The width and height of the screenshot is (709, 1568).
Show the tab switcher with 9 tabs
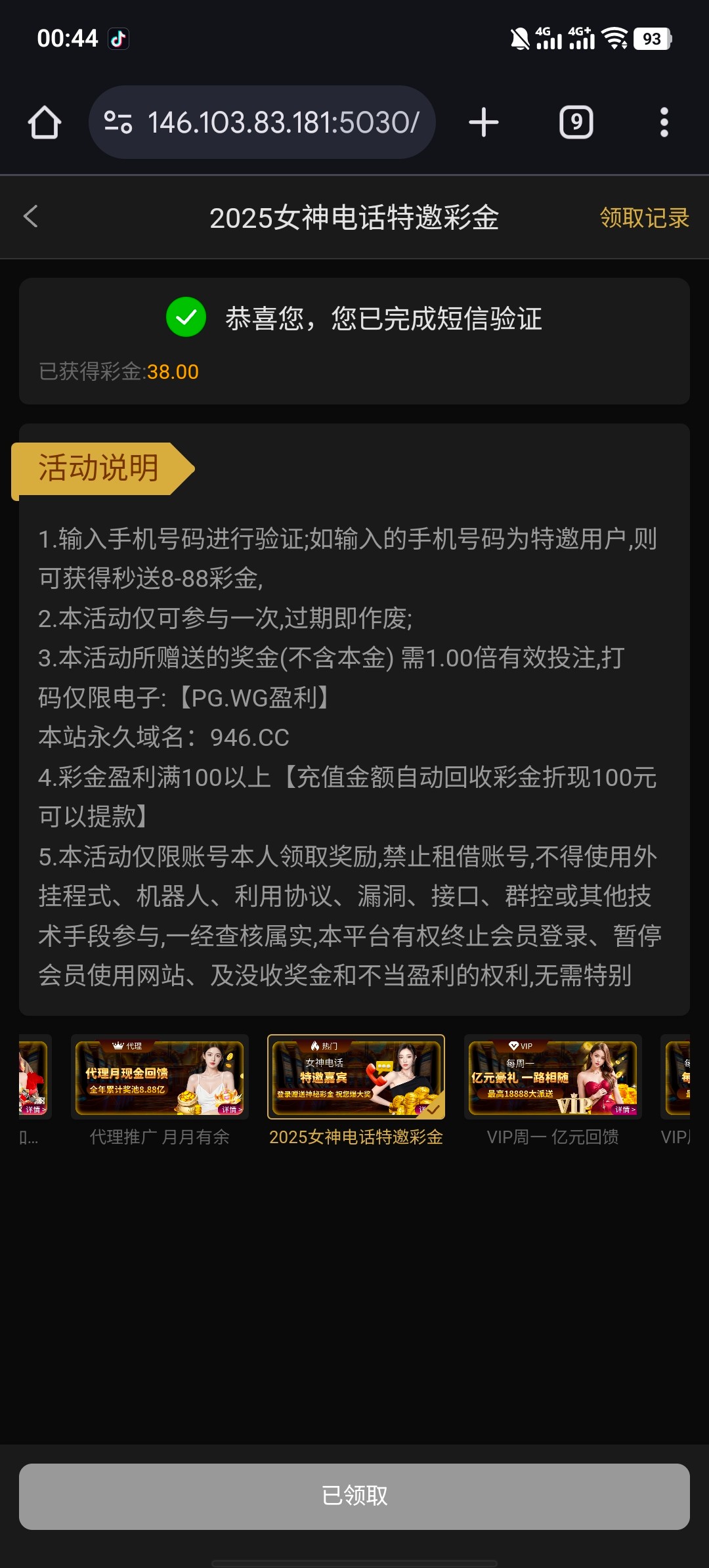point(576,123)
